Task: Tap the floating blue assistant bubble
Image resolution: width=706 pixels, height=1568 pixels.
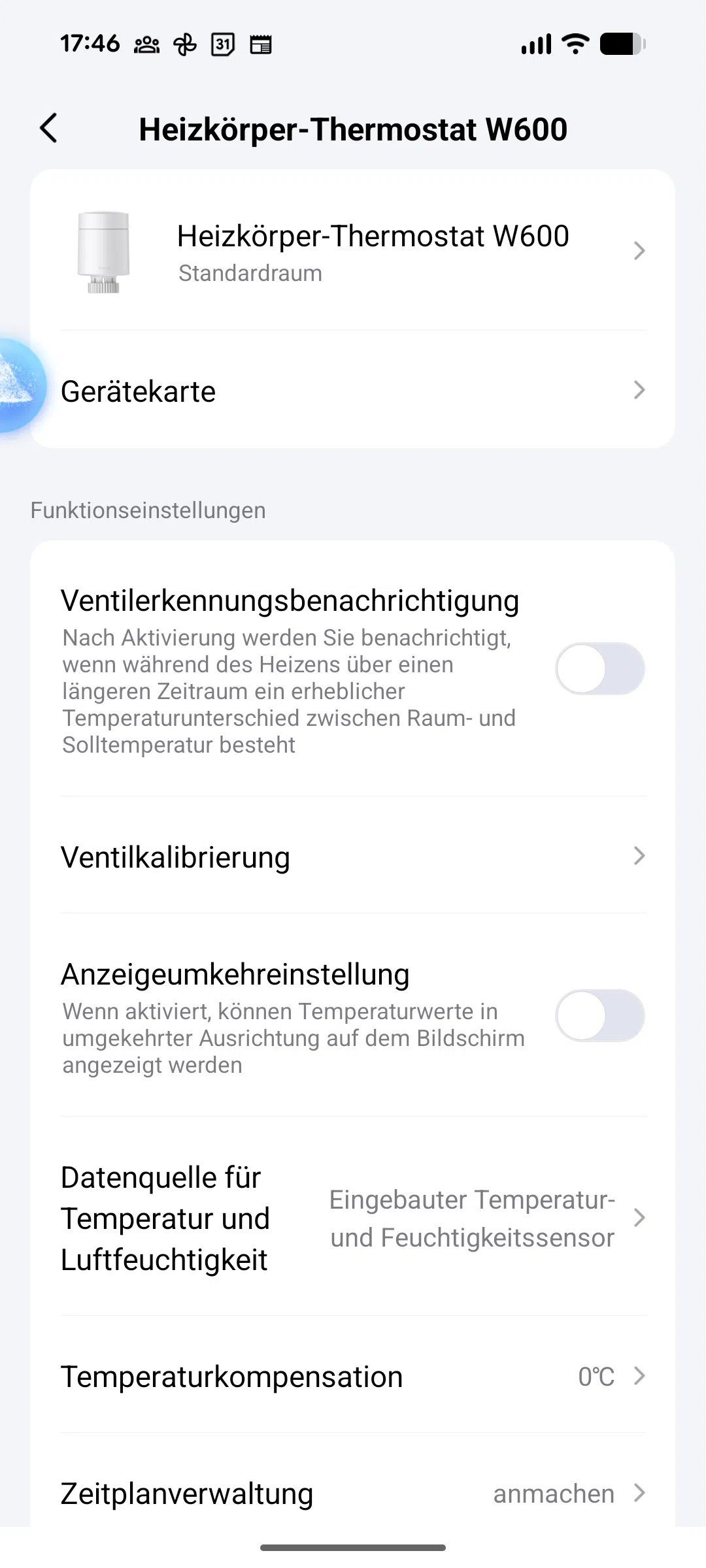Action: coord(18,385)
